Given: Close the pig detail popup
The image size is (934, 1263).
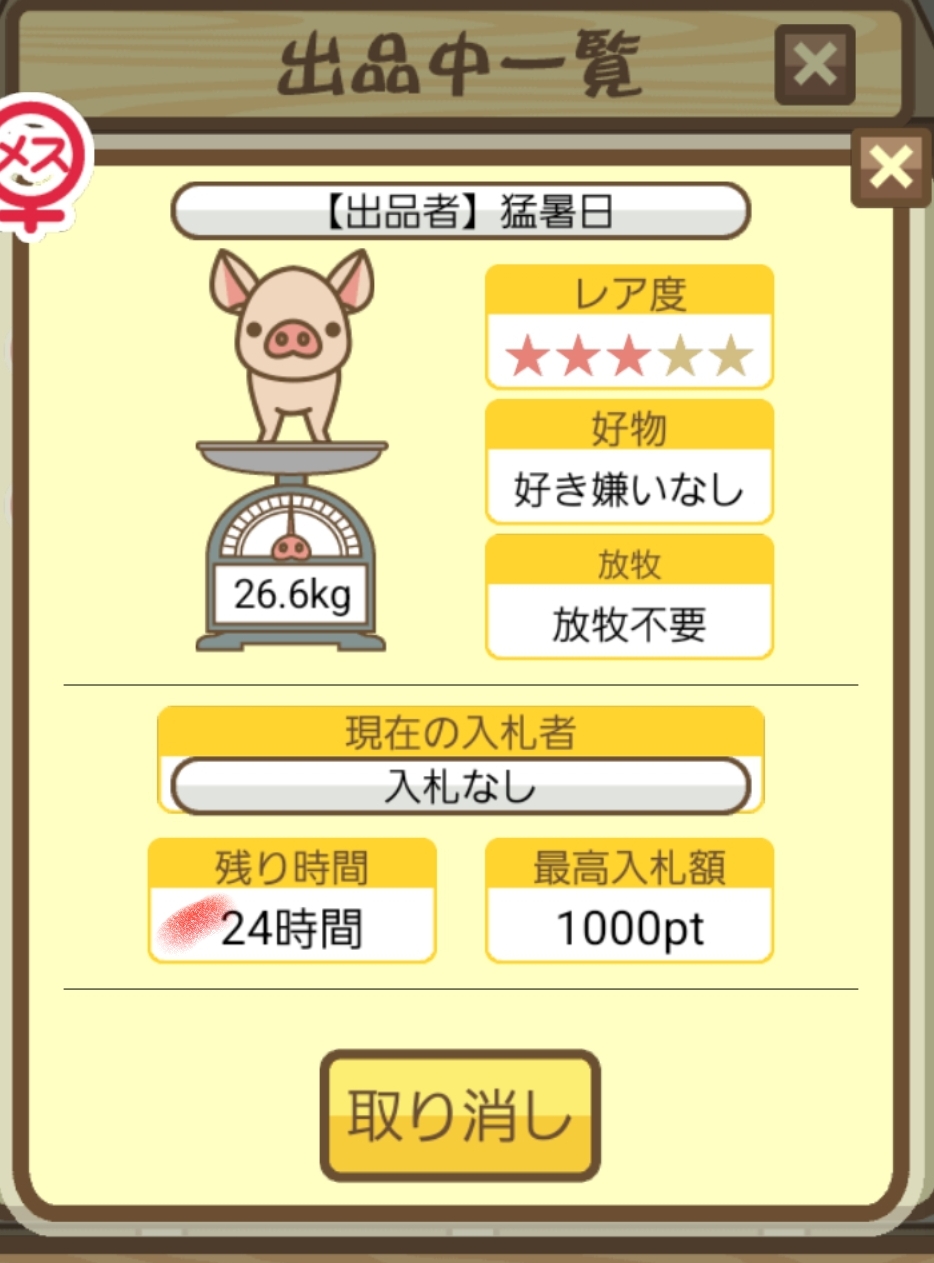Looking at the screenshot, I should pyautogui.click(x=890, y=167).
